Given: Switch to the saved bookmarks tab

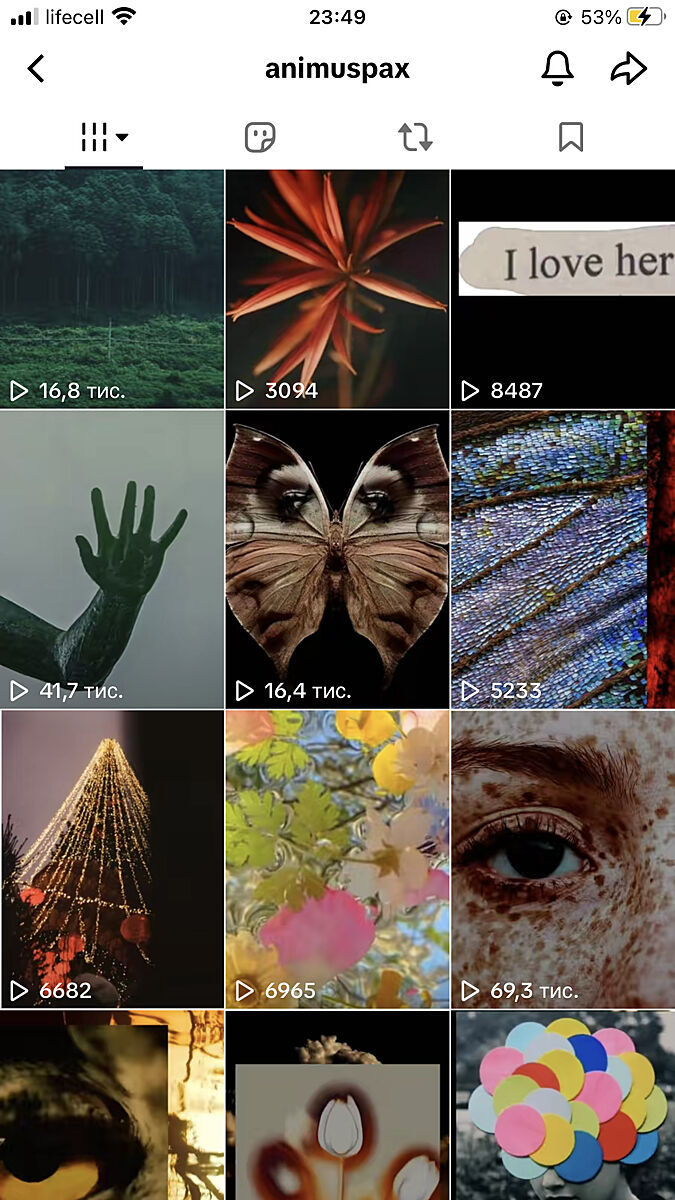Looking at the screenshot, I should pyautogui.click(x=570, y=137).
